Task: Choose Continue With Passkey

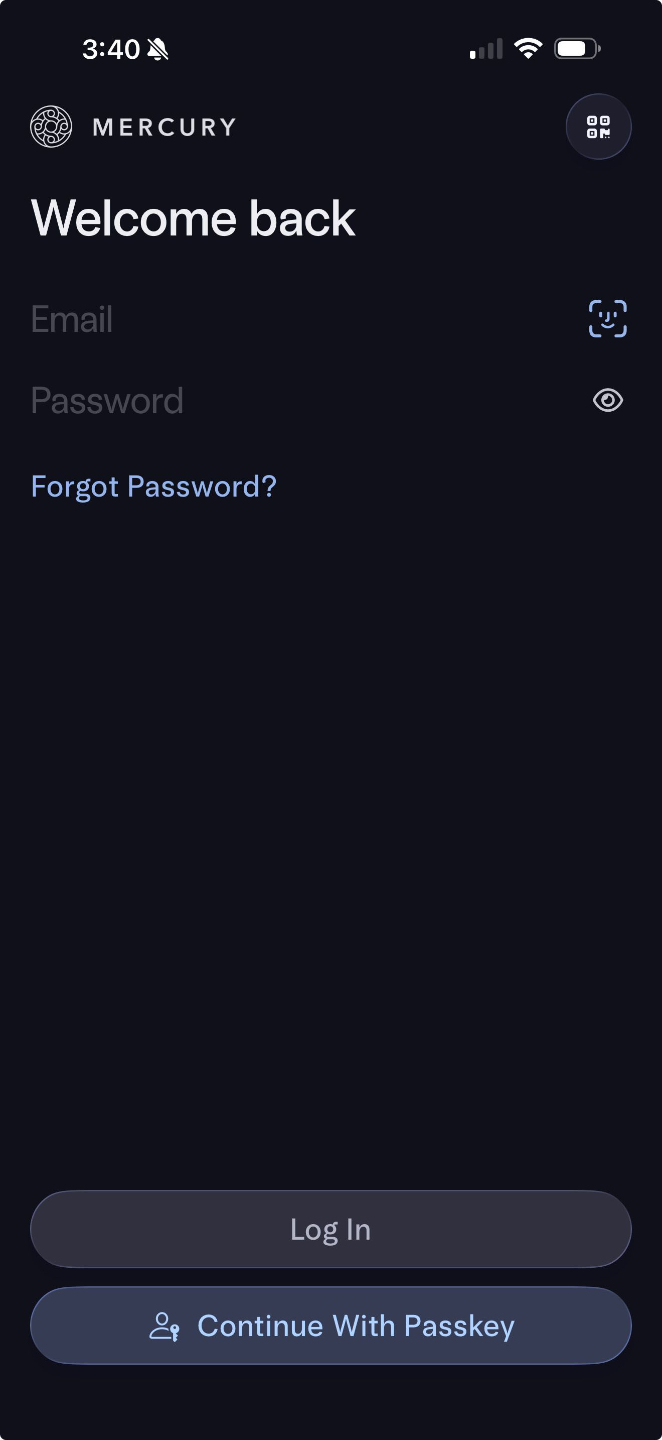Action: pos(331,1325)
